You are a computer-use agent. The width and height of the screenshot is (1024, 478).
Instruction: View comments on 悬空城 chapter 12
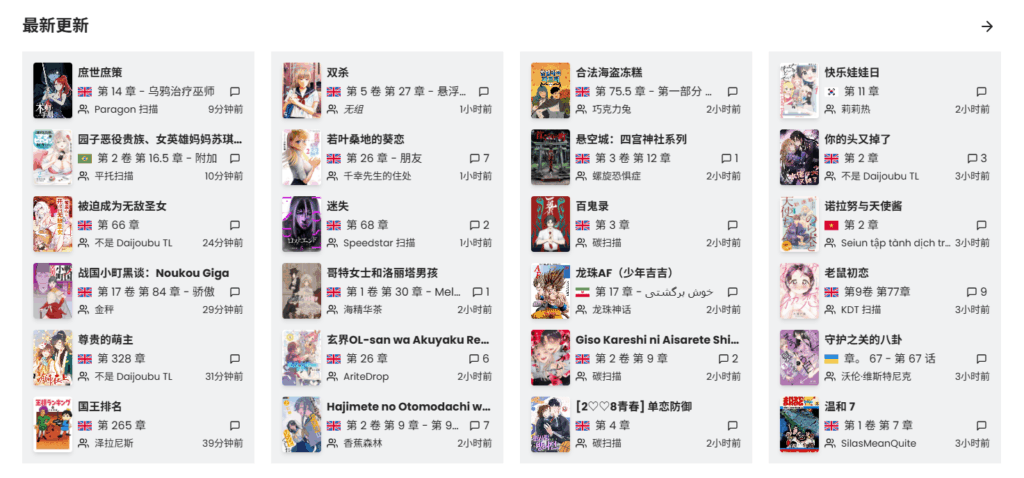tap(728, 158)
